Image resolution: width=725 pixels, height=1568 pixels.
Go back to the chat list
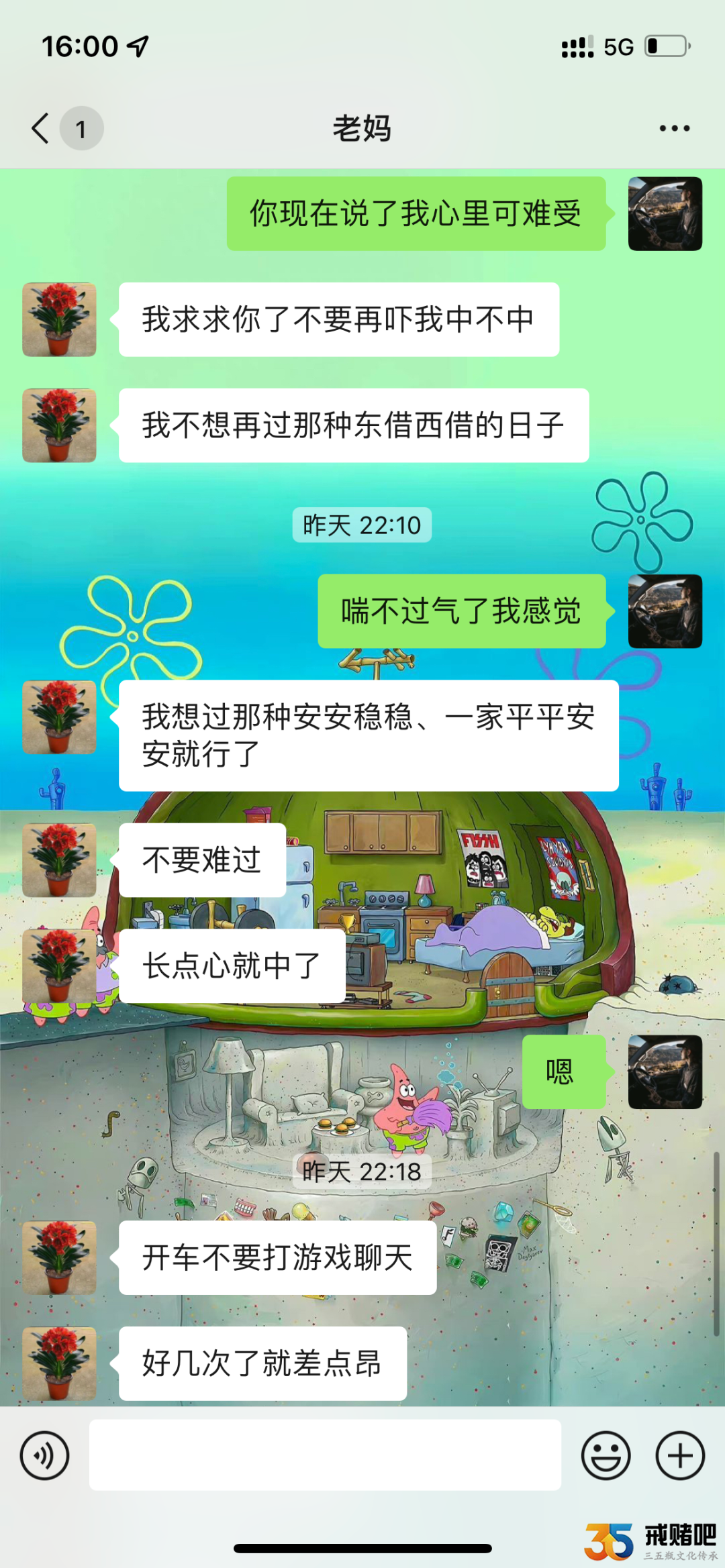[42, 128]
